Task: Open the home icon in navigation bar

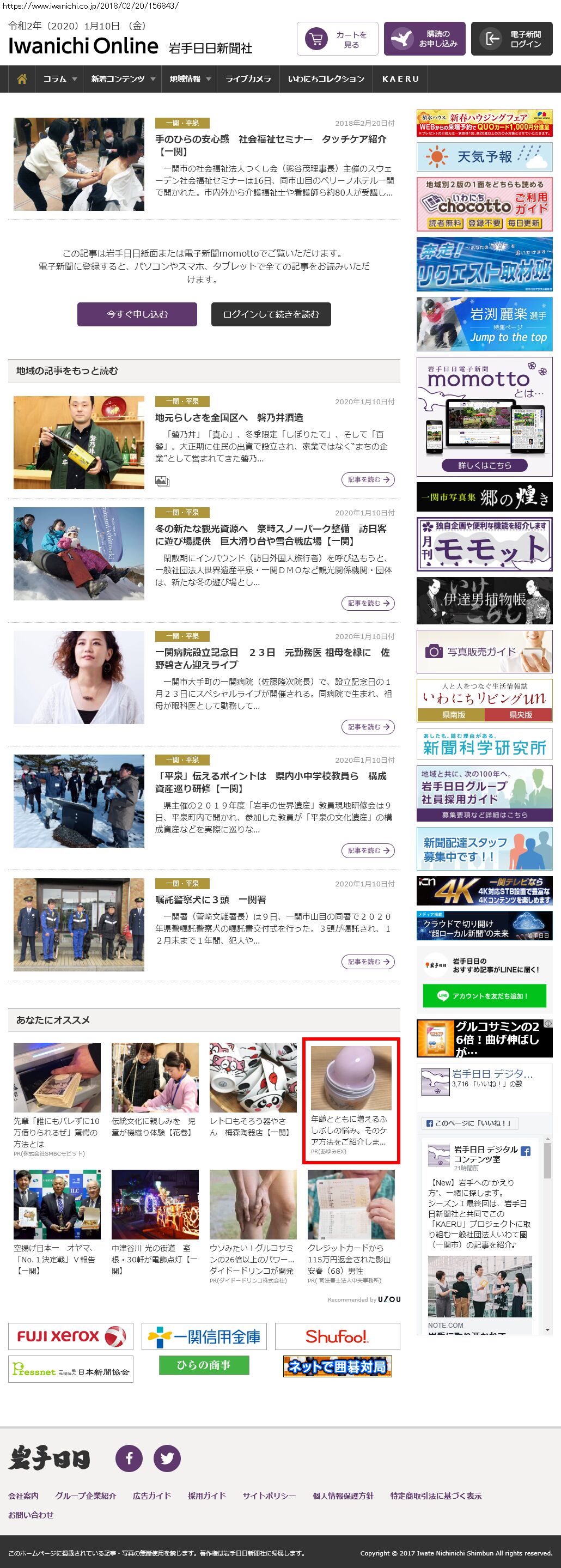Action: [x=22, y=79]
